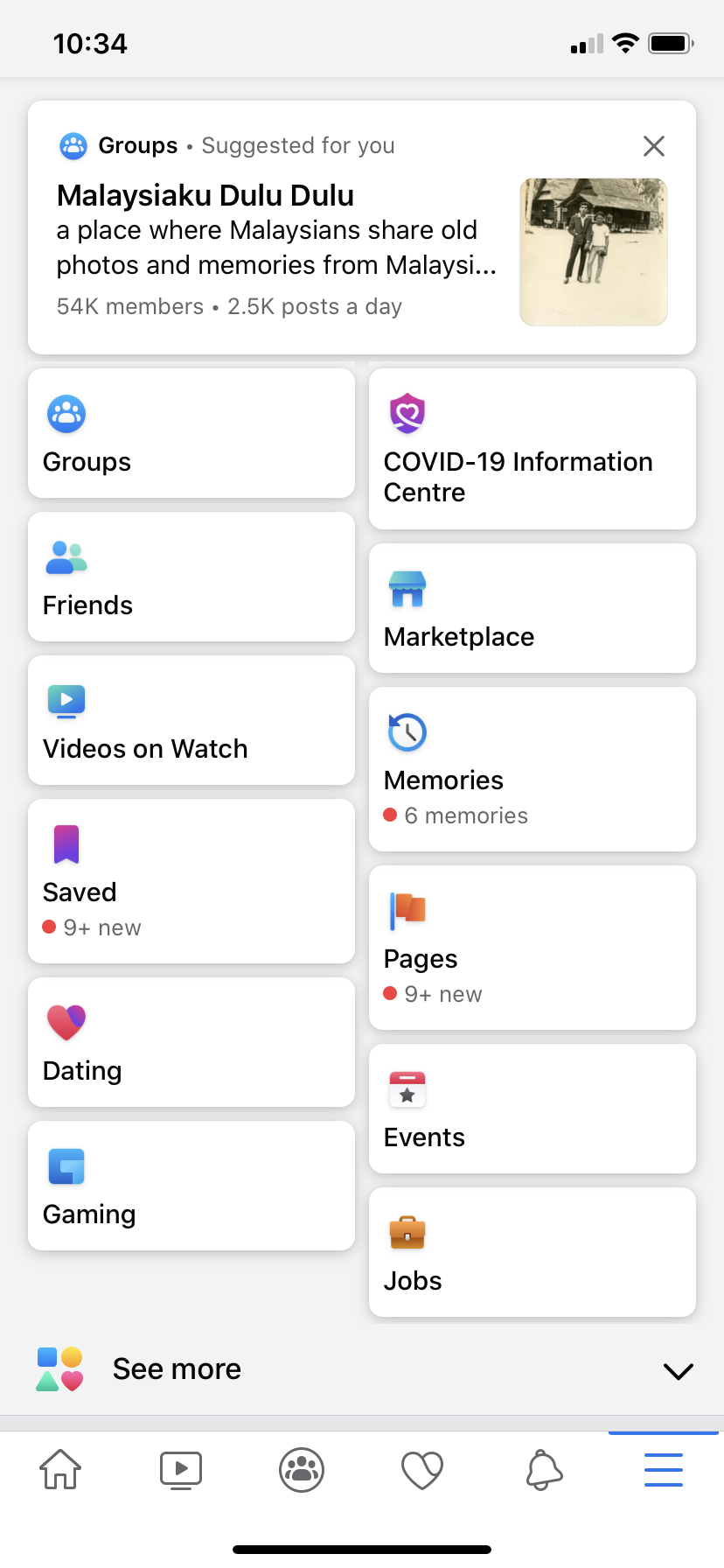Open the notifications bell tab

click(x=543, y=1470)
